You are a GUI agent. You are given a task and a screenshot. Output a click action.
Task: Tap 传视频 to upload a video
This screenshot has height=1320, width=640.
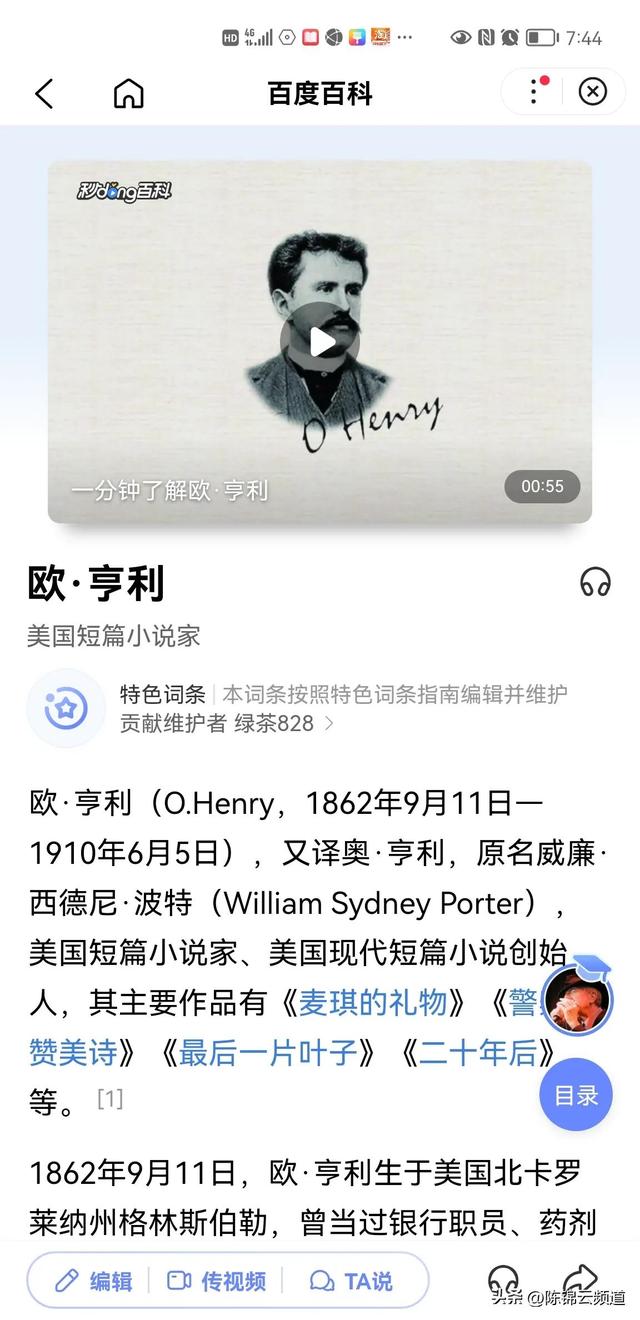(x=216, y=1281)
